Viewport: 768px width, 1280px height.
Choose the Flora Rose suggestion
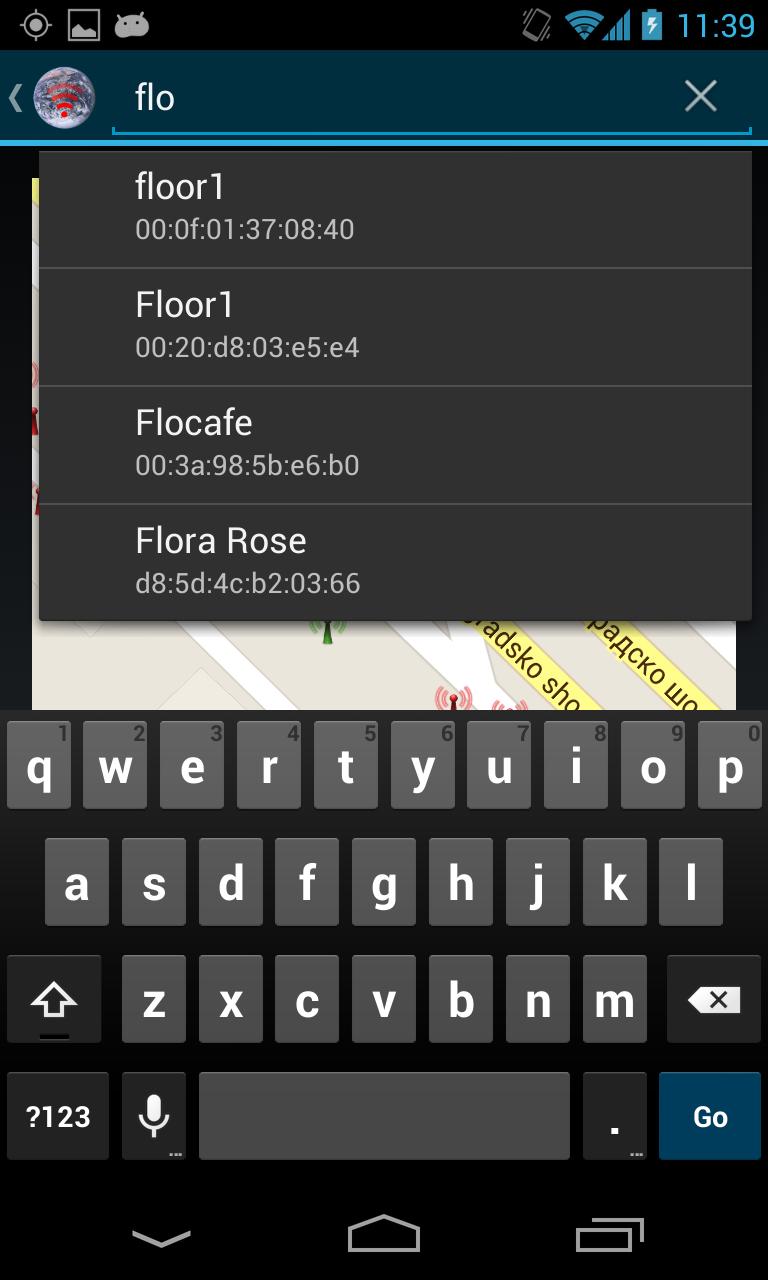click(395, 562)
